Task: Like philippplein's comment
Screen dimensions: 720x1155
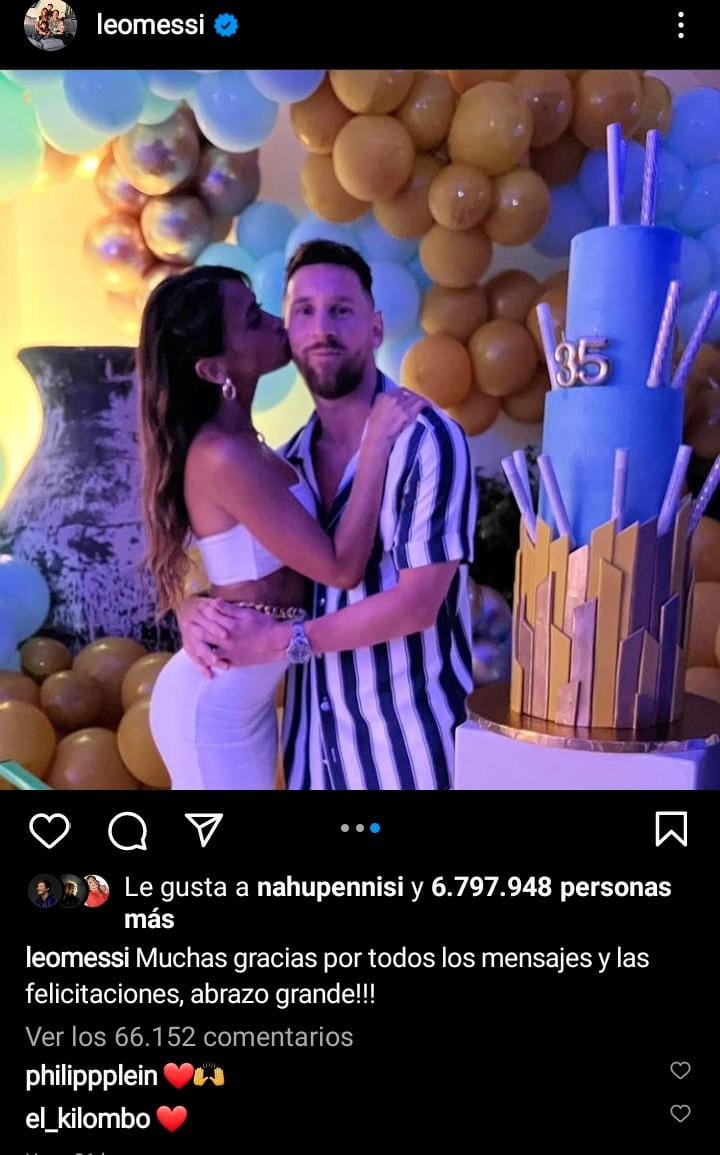Action: click(680, 1071)
